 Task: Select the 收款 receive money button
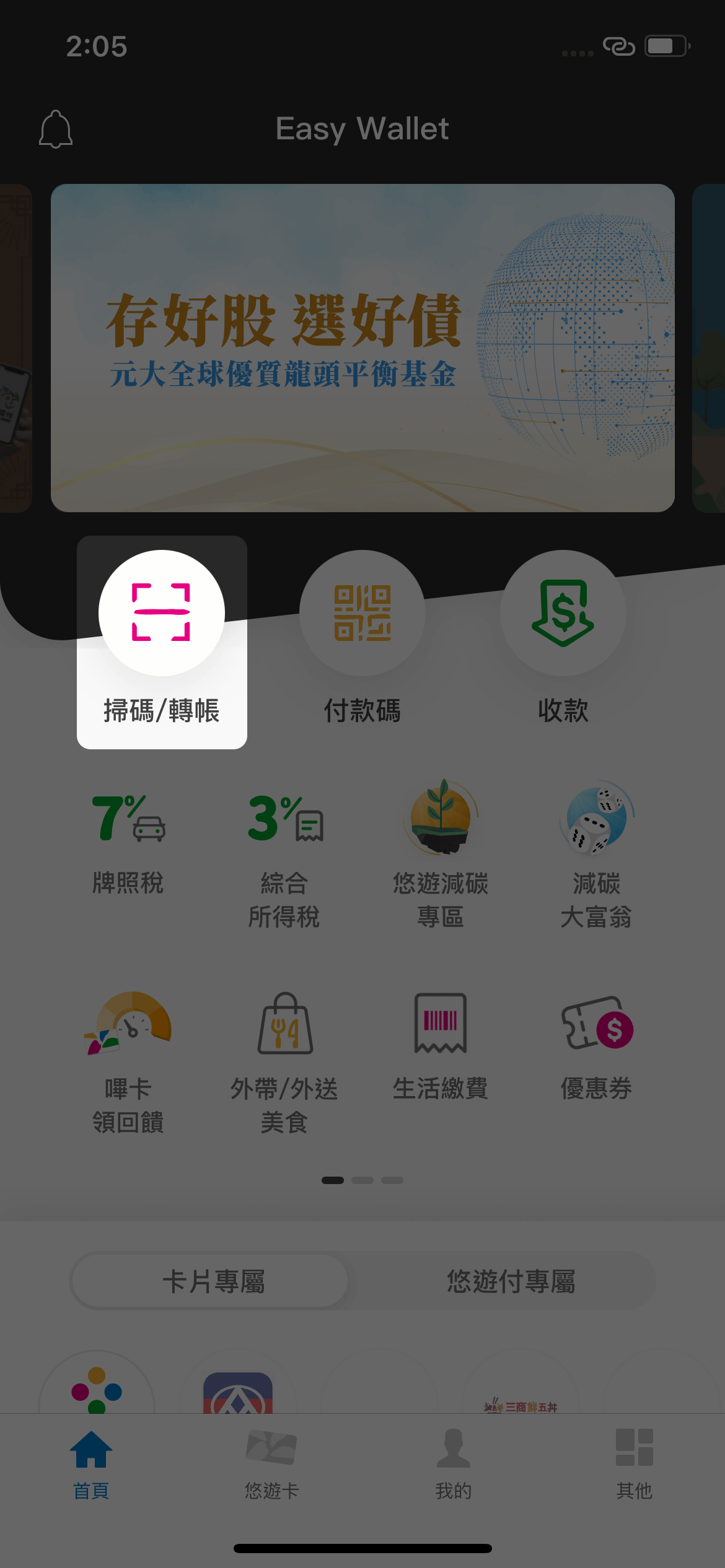[563, 638]
